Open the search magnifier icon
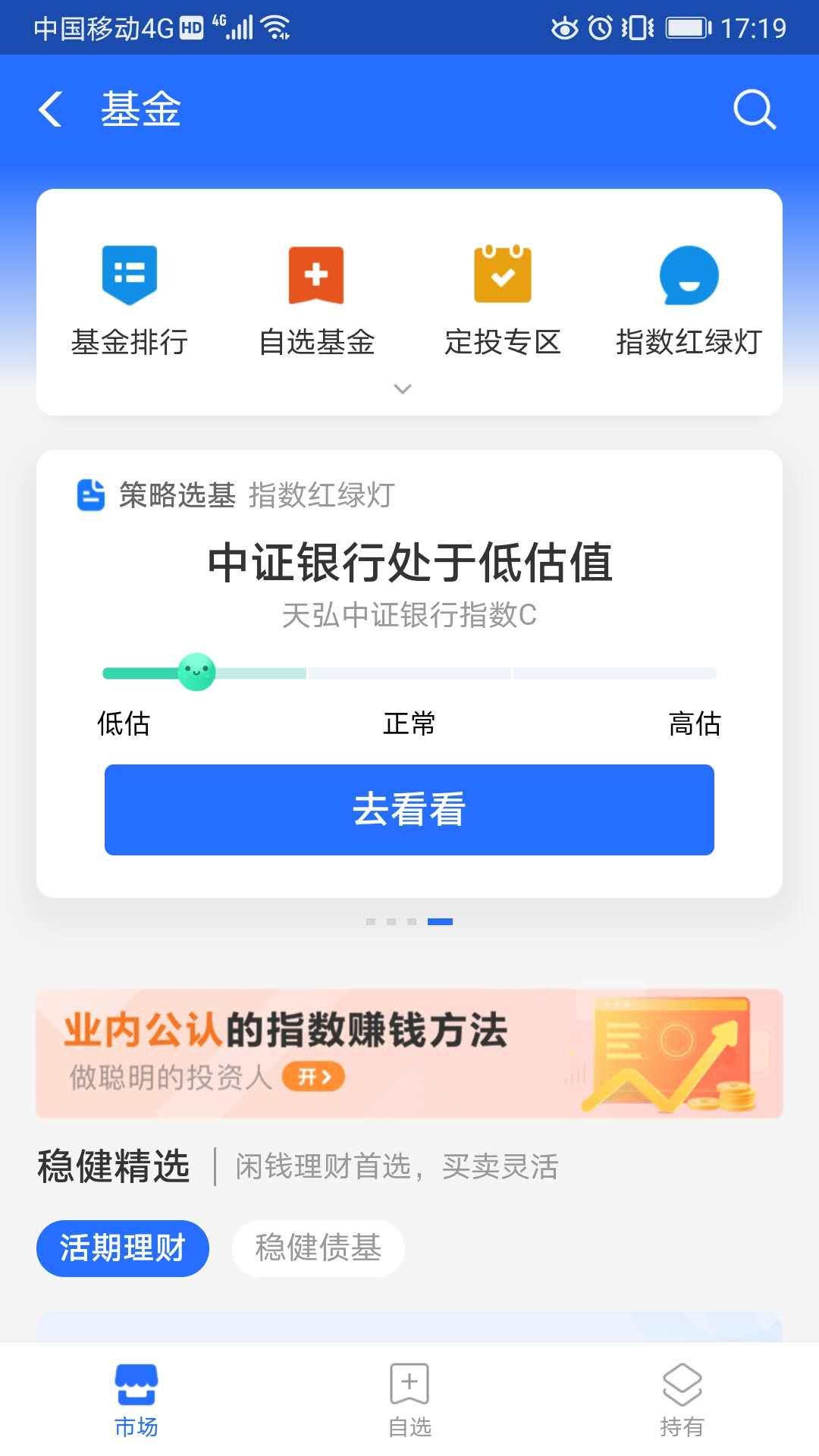This screenshot has width=819, height=1456. [x=753, y=110]
